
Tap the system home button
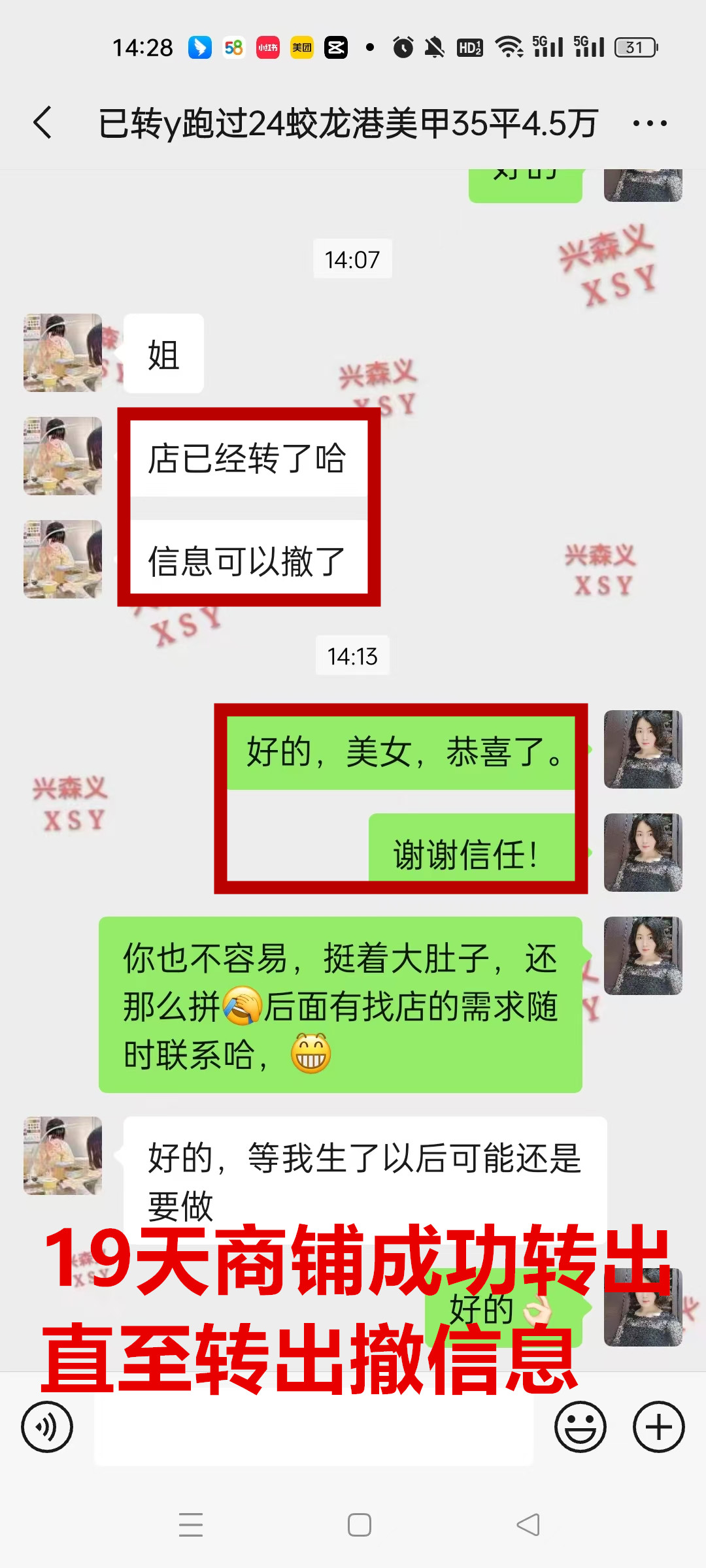360,1525
